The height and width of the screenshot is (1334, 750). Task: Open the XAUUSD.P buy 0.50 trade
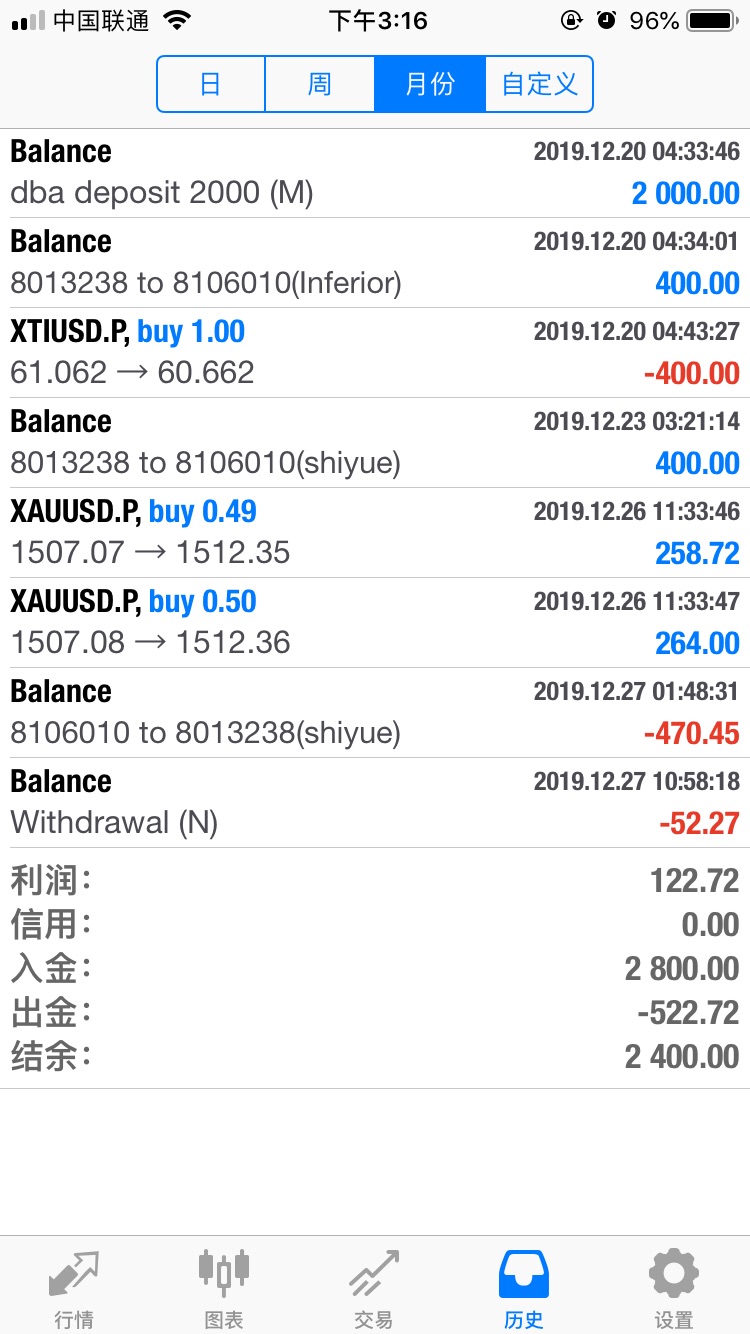(x=375, y=623)
